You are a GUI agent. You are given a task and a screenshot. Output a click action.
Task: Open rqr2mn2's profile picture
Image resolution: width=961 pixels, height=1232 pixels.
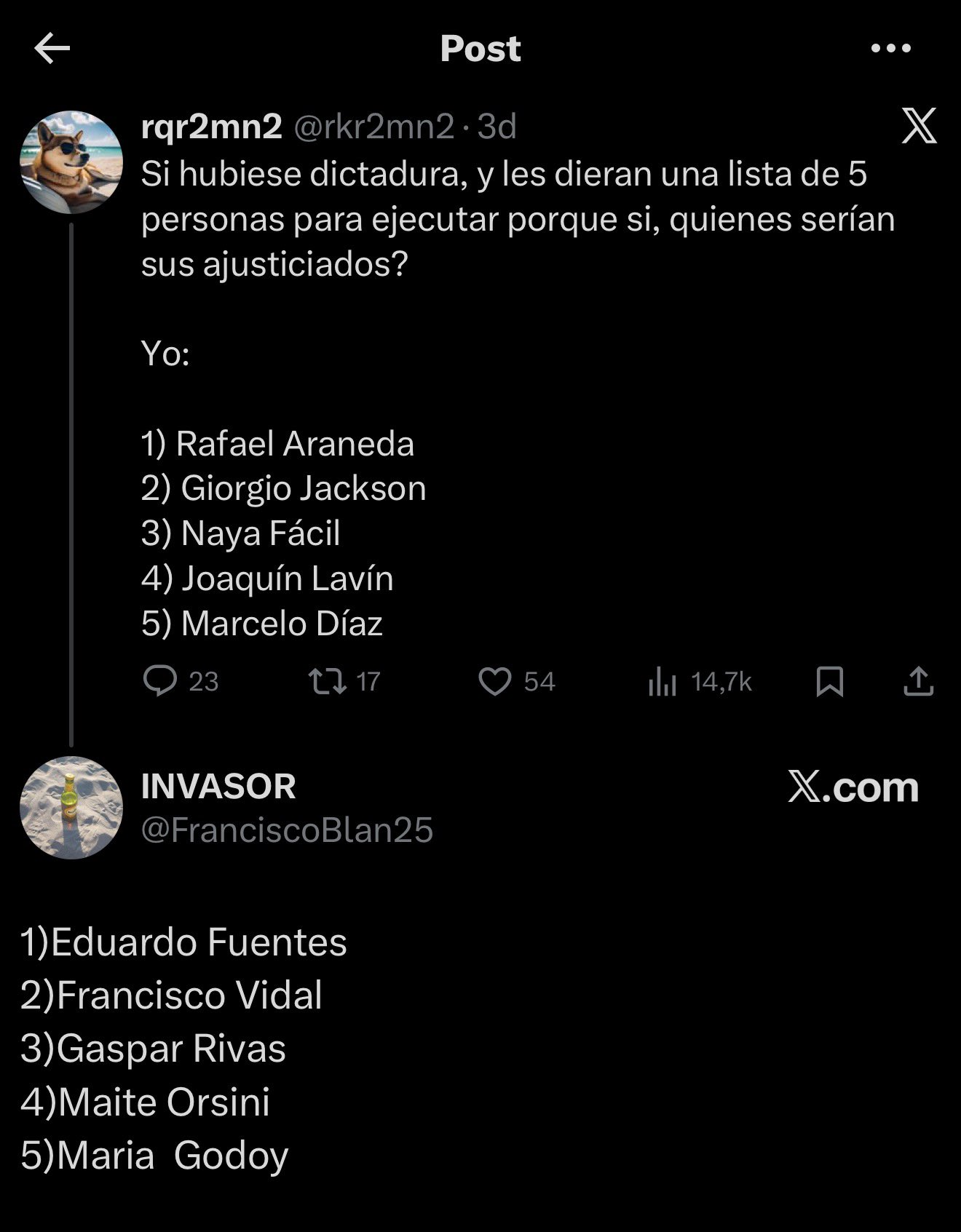(x=71, y=162)
